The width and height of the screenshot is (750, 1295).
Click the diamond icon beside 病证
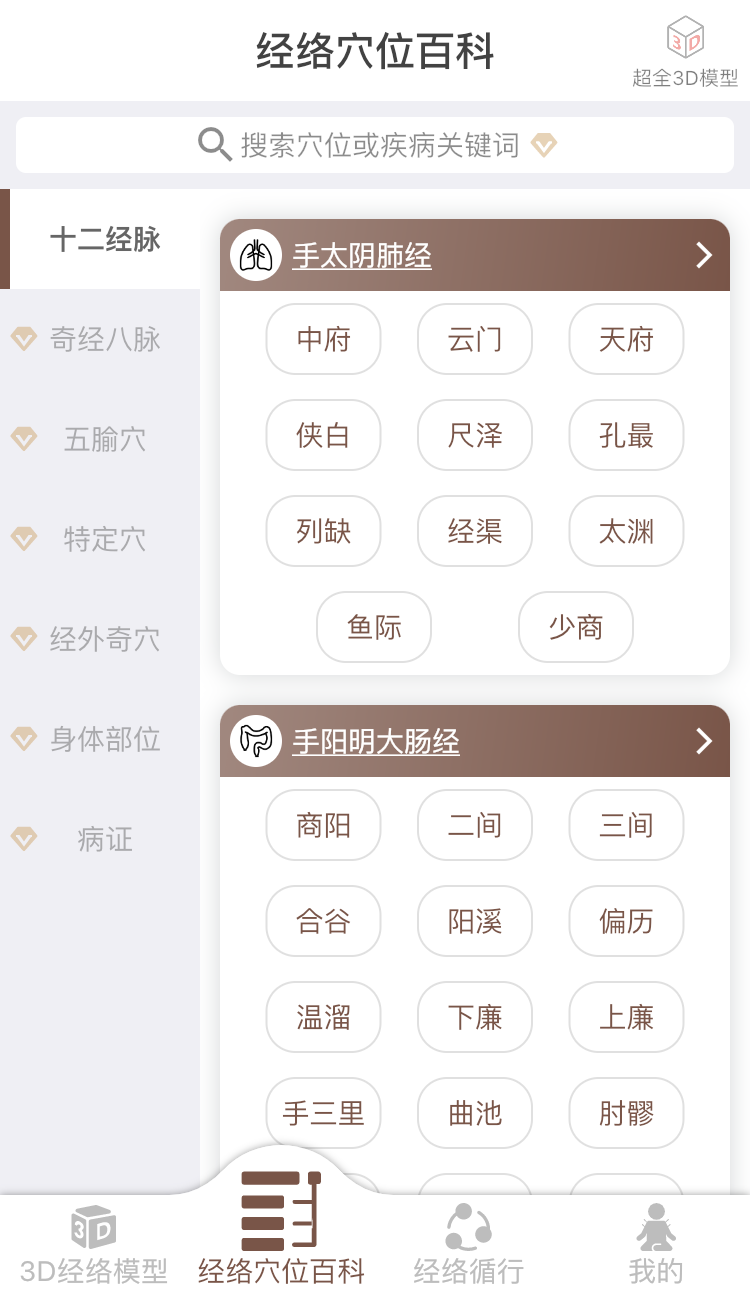pyautogui.click(x=25, y=839)
